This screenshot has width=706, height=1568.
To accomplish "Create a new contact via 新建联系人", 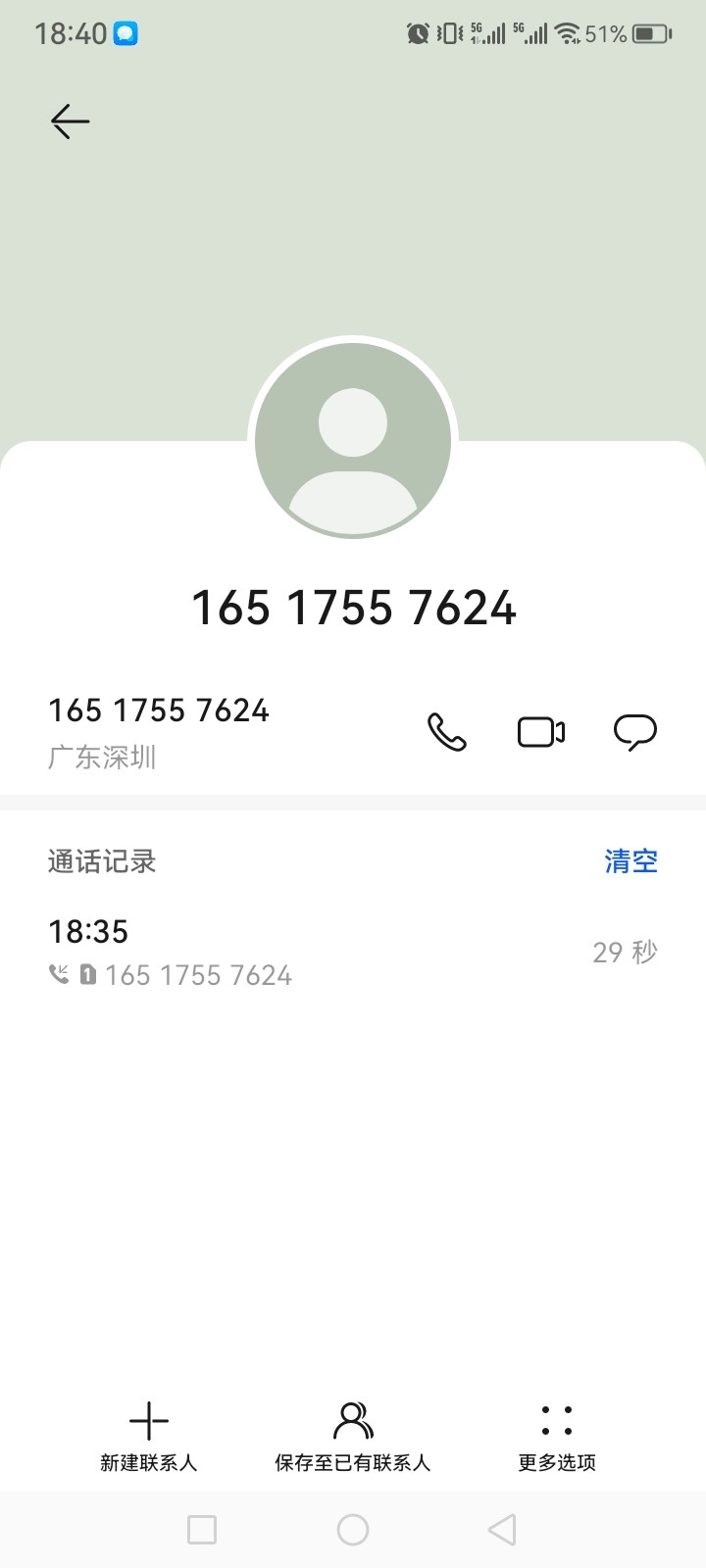I will point(149,1436).
